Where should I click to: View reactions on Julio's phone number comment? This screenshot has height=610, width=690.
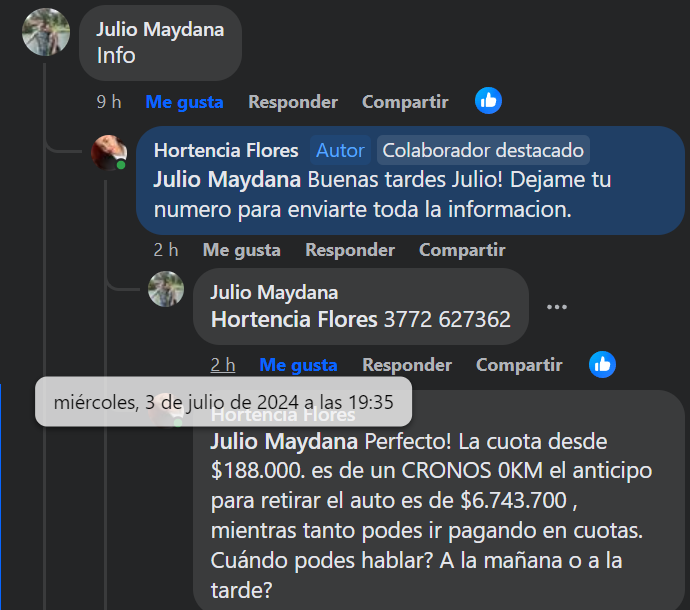602,364
